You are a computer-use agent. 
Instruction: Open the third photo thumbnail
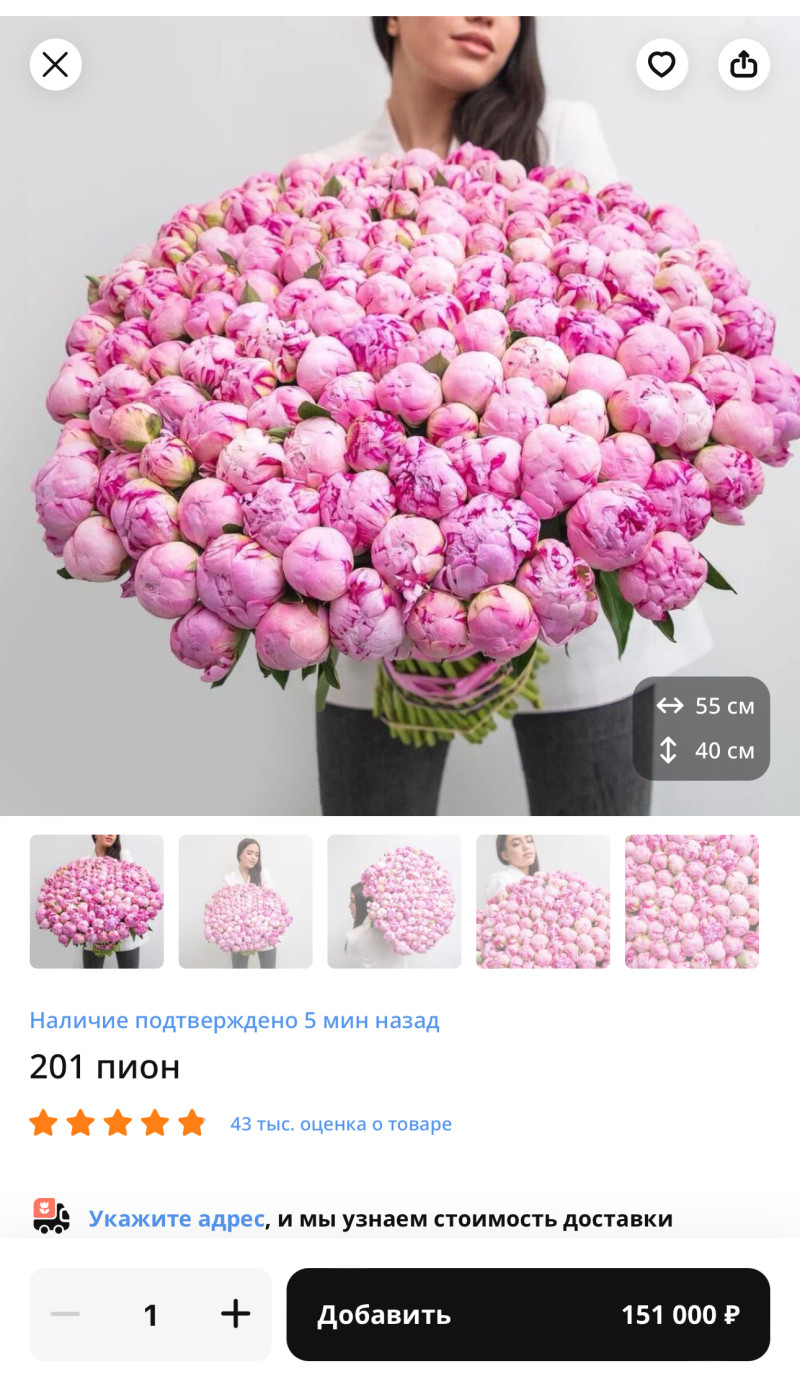pyautogui.click(x=394, y=901)
